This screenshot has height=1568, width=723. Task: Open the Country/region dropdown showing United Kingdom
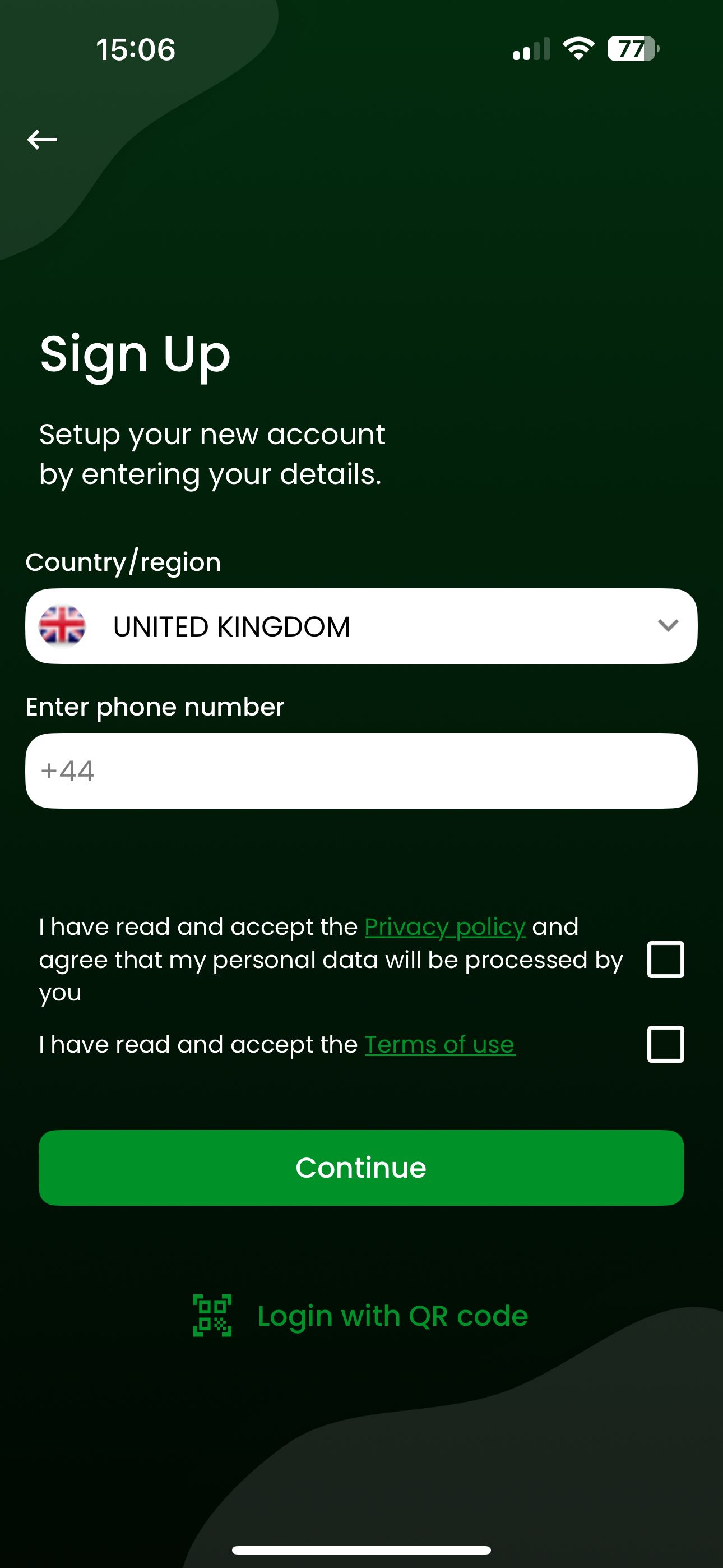(x=361, y=626)
